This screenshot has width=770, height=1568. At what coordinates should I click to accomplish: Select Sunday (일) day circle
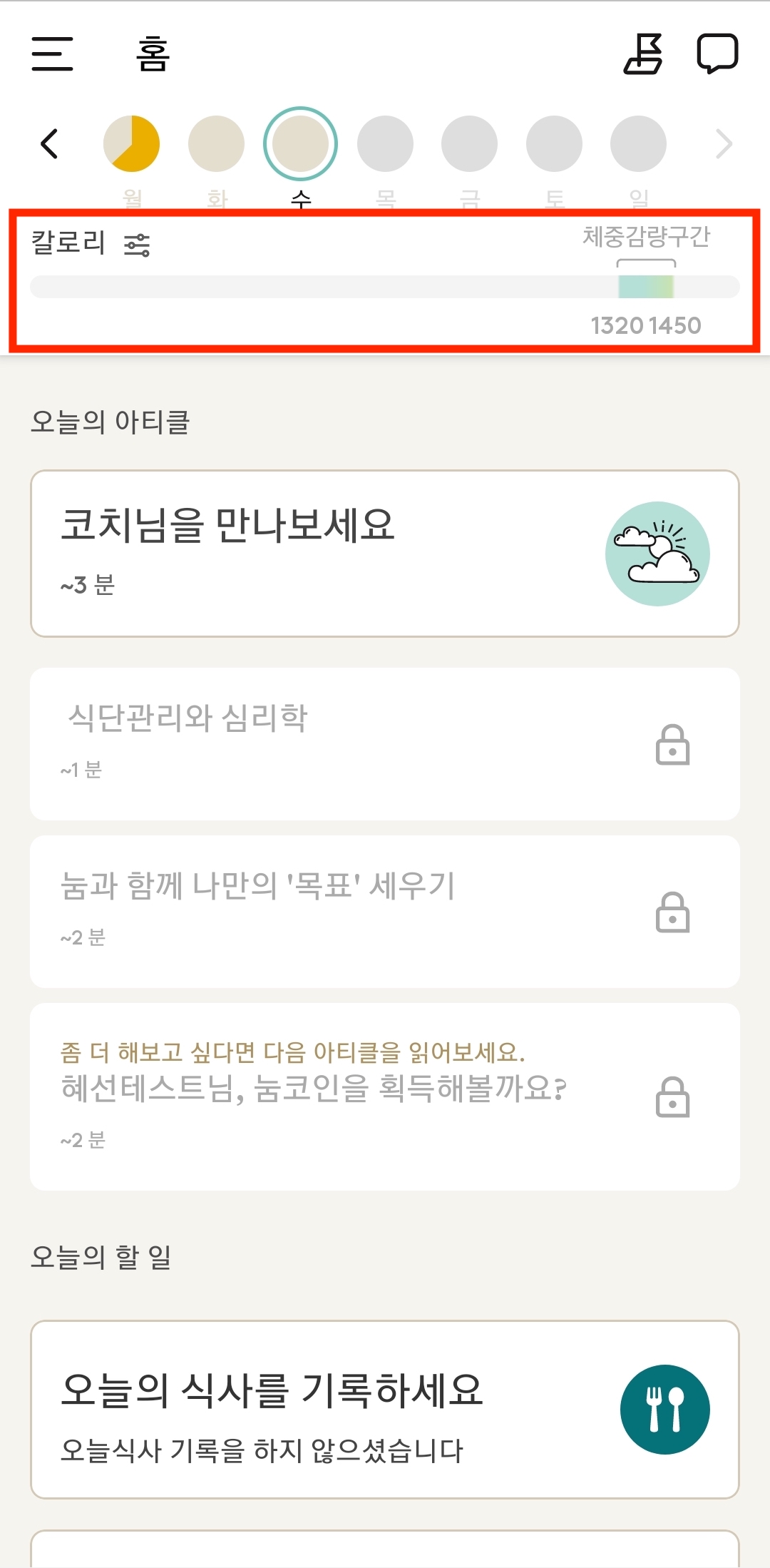click(x=638, y=144)
